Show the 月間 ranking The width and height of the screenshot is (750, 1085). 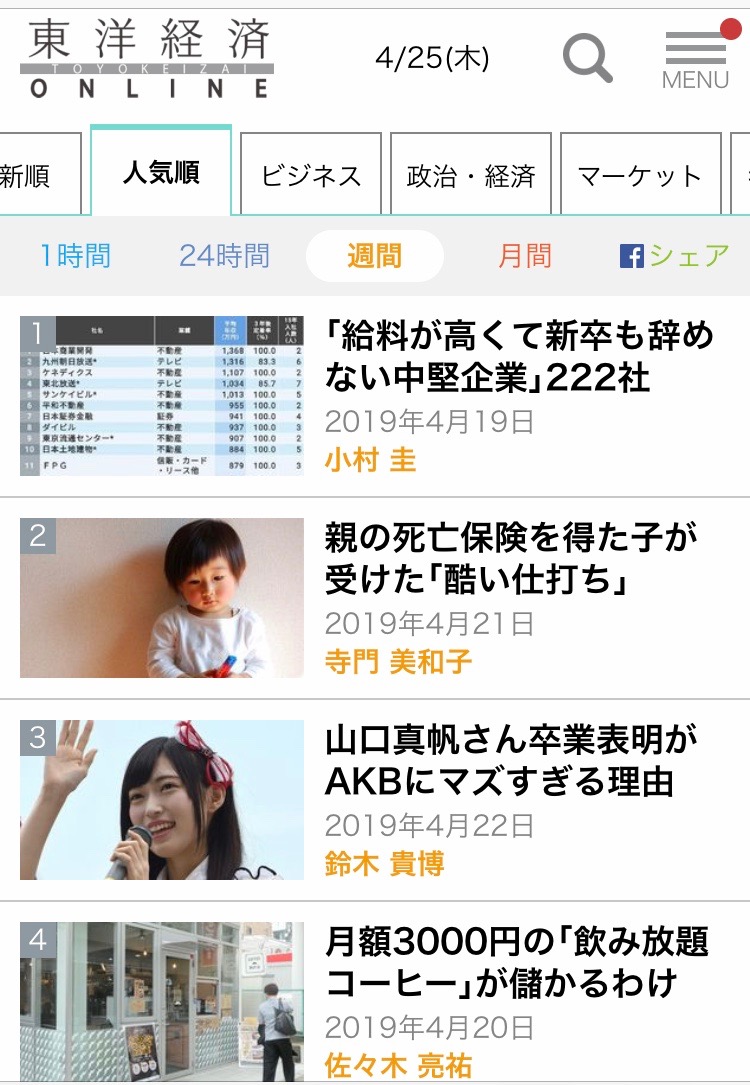[x=524, y=256]
